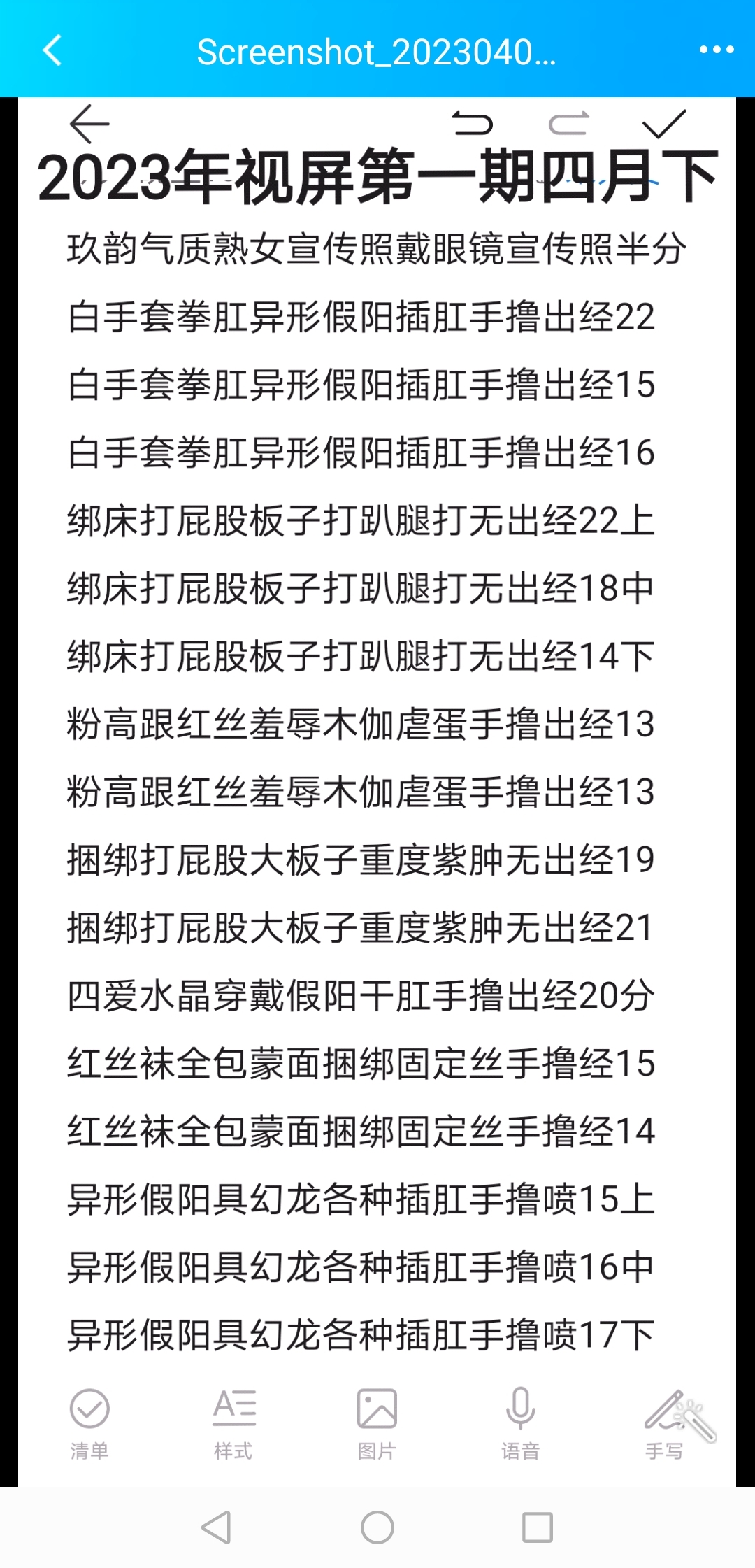The image size is (755, 1568).
Task: Open the recent apps view
Action: 538,1527
